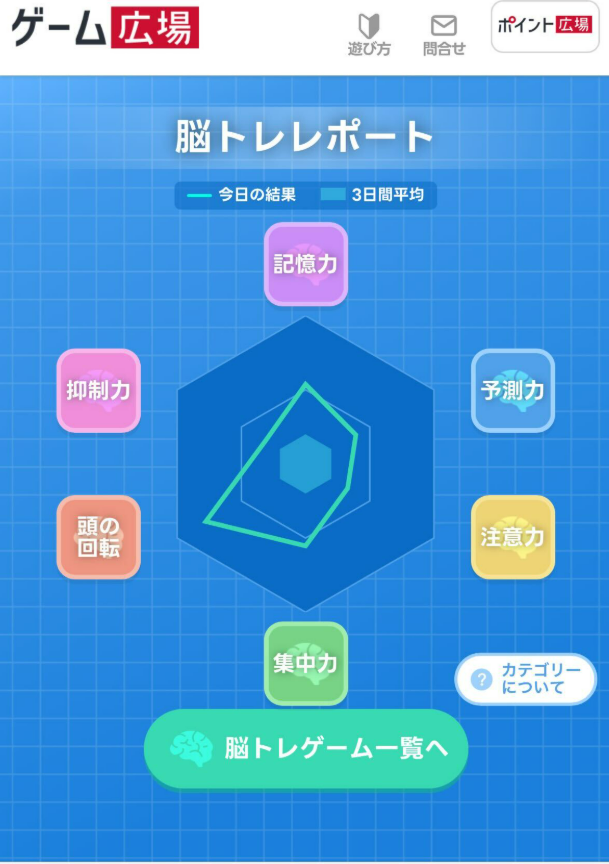Image resolution: width=609 pixels, height=864 pixels.
Task: Select the 集中力 category tile
Action: [305, 663]
